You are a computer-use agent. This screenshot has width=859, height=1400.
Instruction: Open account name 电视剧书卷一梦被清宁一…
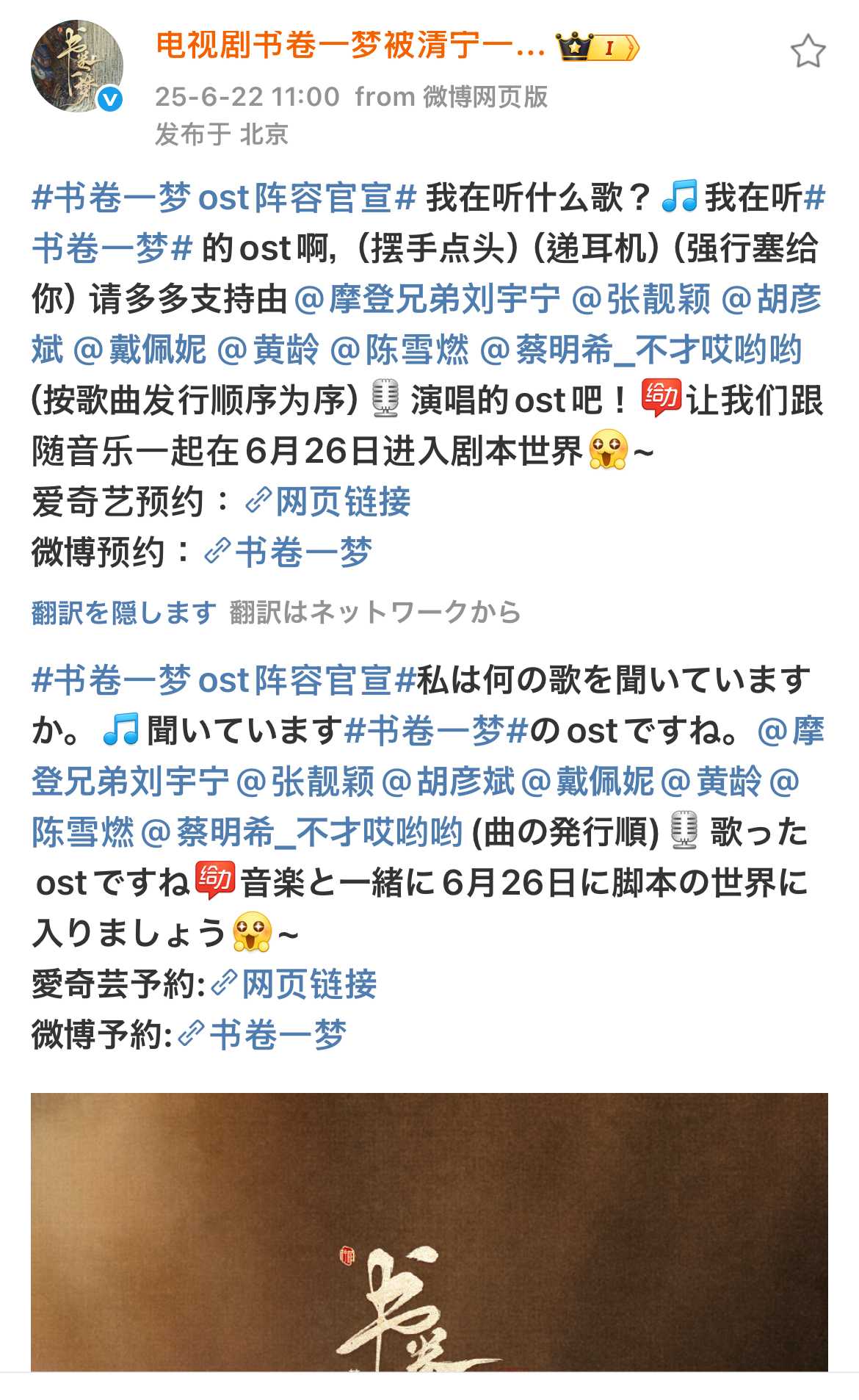point(350,46)
